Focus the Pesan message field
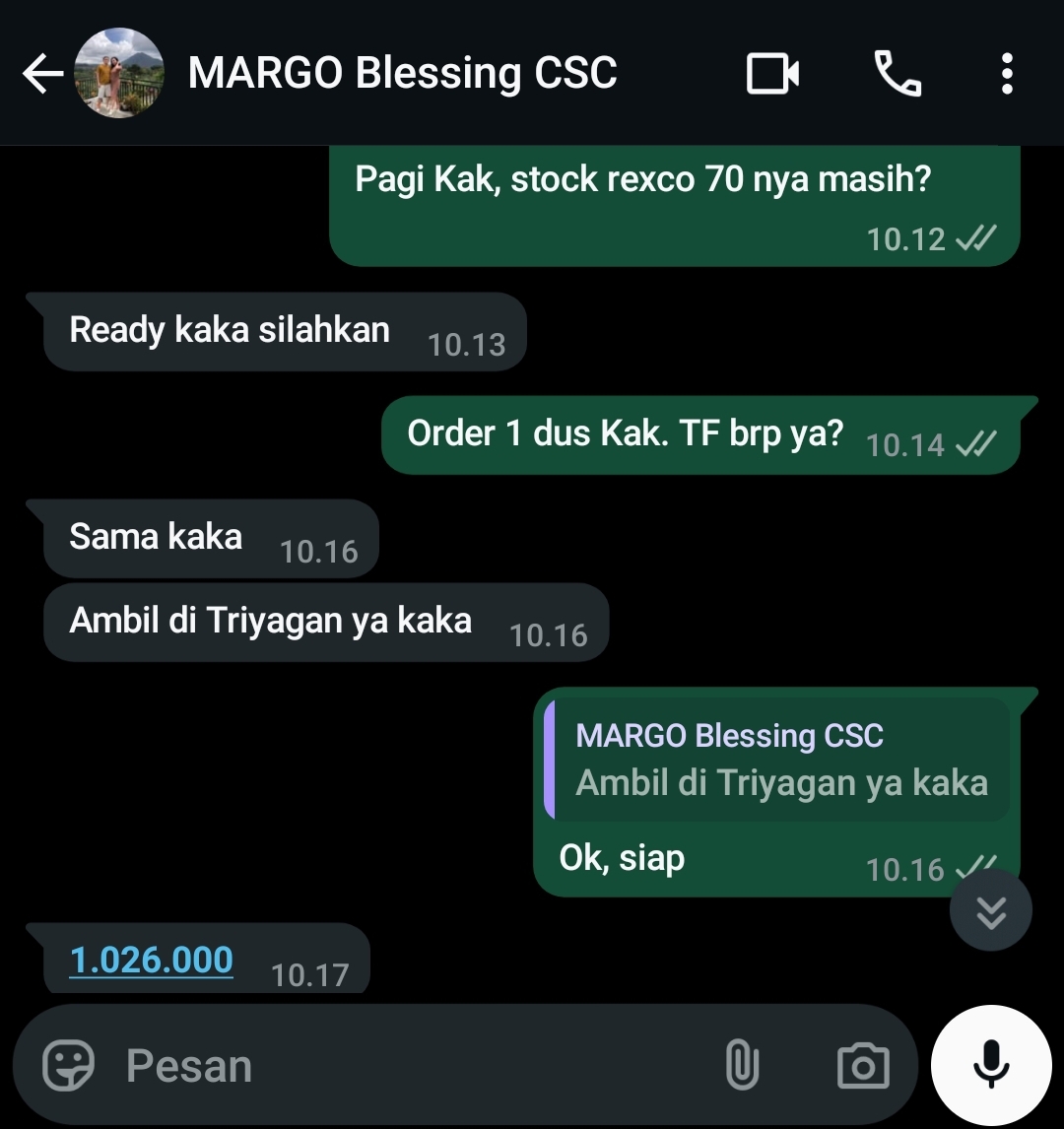 (394, 1066)
